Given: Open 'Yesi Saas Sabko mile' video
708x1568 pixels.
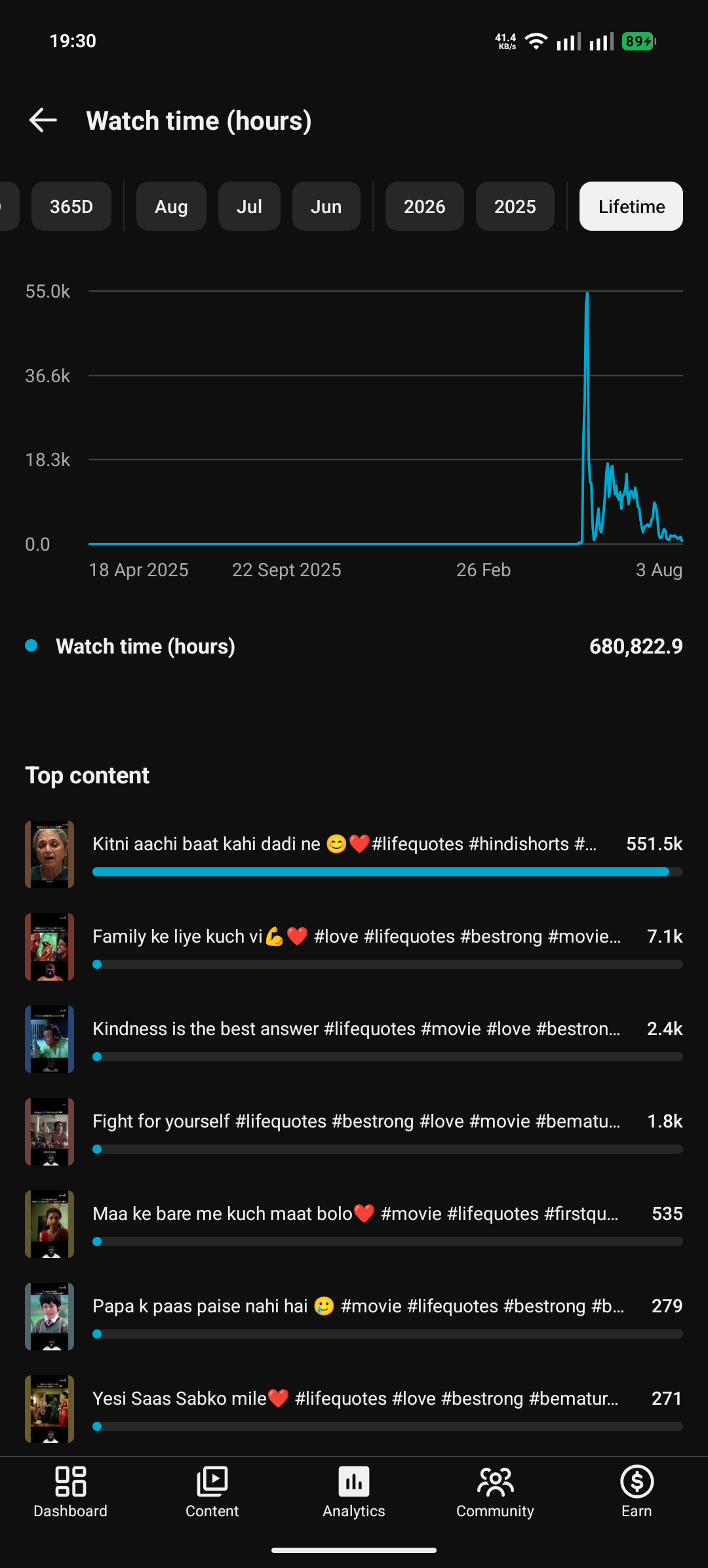Looking at the screenshot, I should pos(354,1409).
